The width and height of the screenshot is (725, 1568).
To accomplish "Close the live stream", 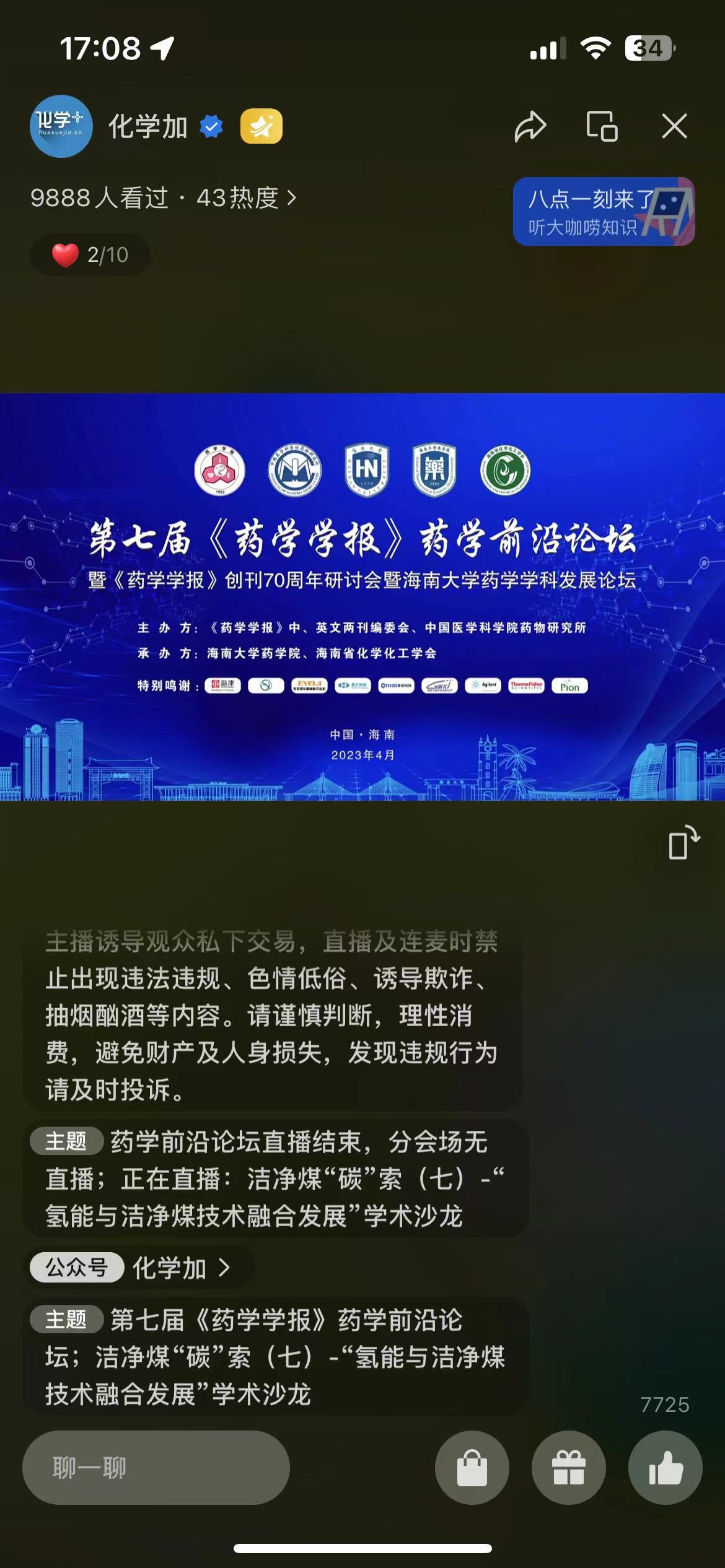I will pos(674,126).
